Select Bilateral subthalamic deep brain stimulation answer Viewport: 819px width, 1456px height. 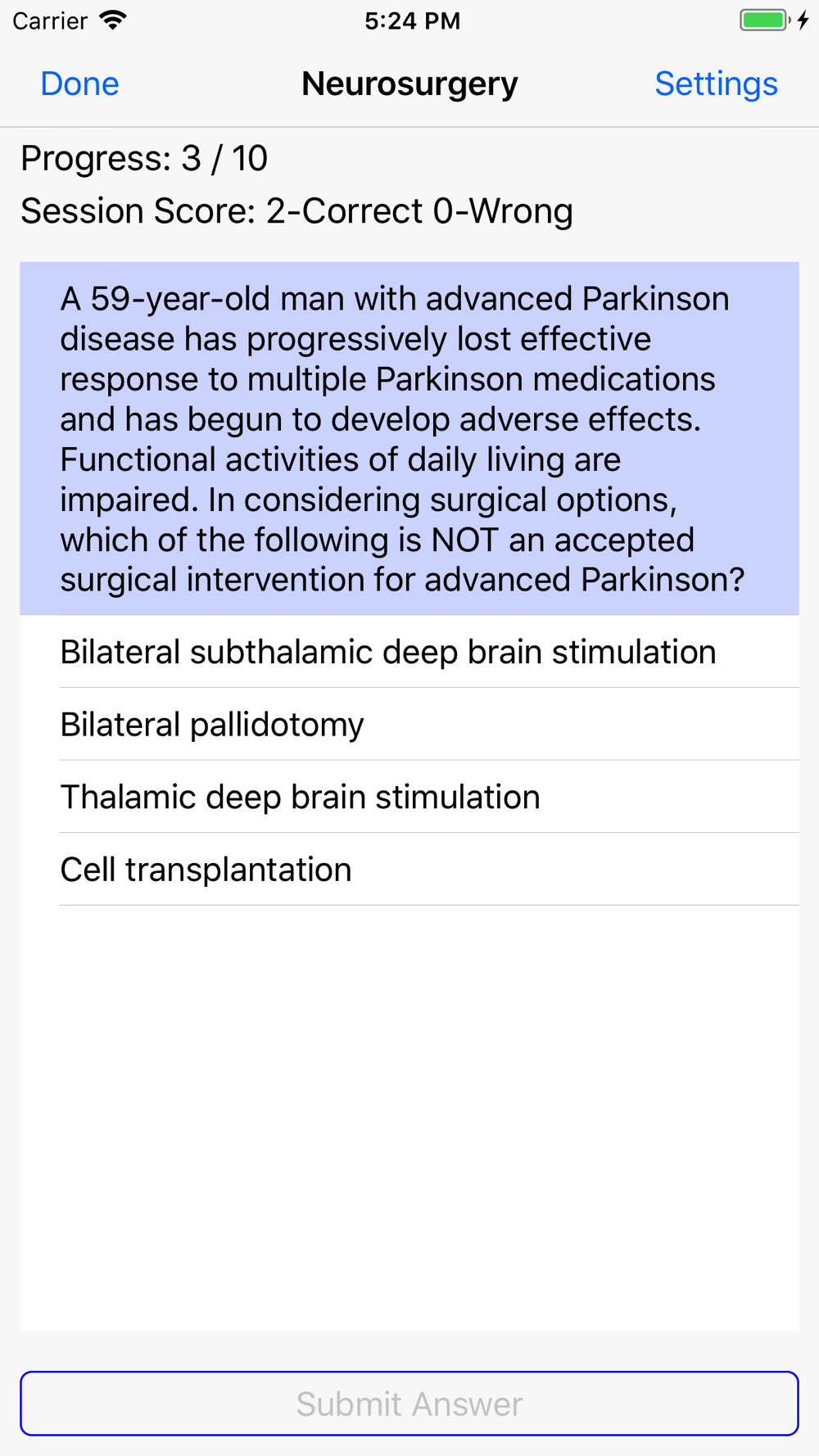click(409, 652)
